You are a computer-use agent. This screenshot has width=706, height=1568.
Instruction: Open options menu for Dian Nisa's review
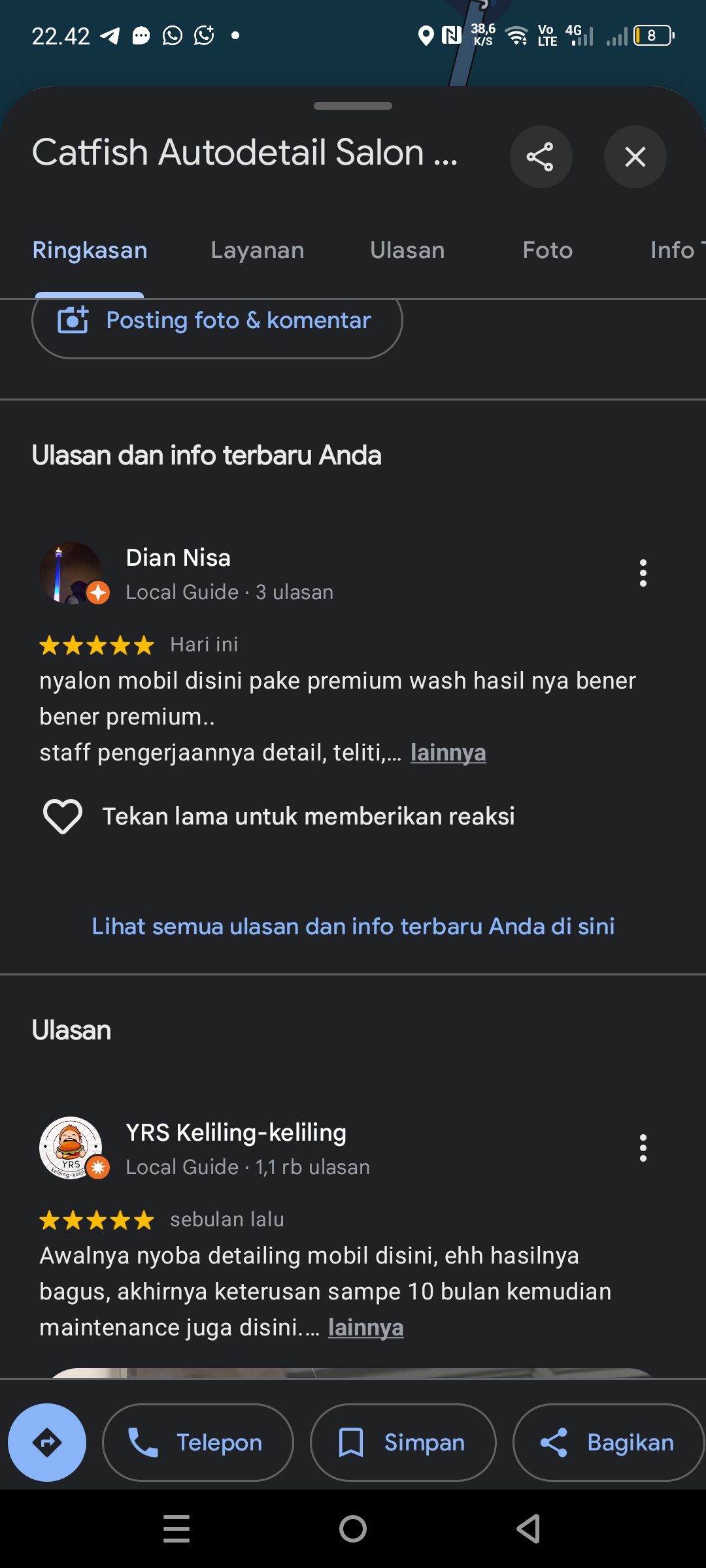(x=643, y=573)
